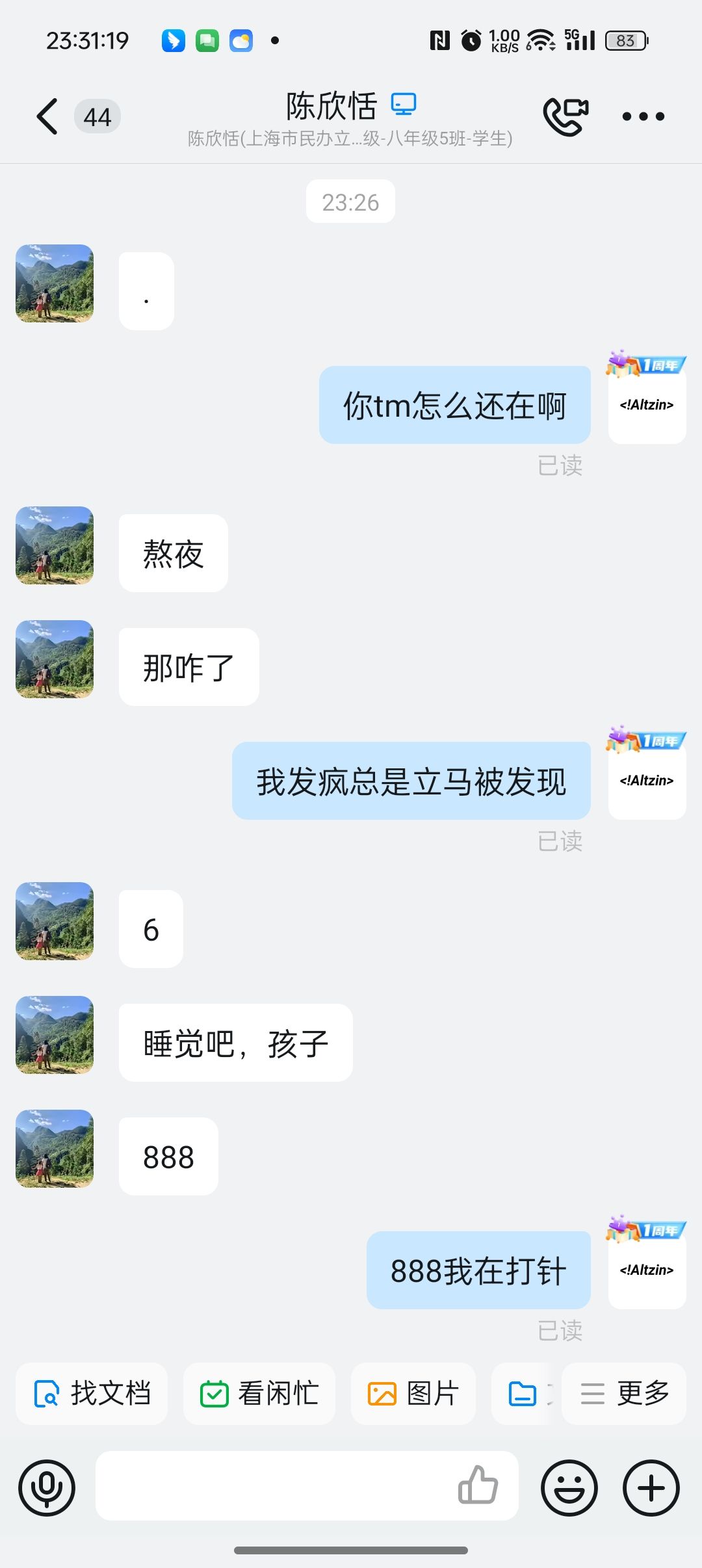702x1568 pixels.
Task: Open the plus attachment menu
Action: 651,1487
